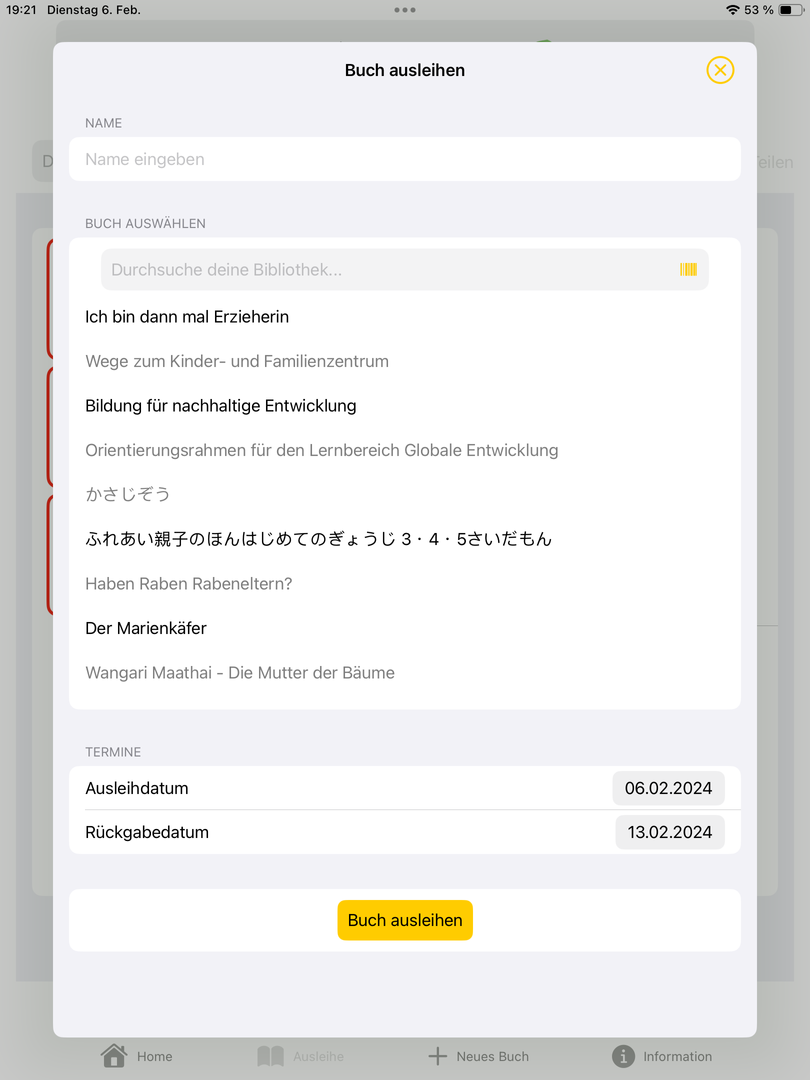Viewport: 810px width, 1080px height.
Task: Confirm with the yellow Buch ausleihen button
Action: point(405,920)
